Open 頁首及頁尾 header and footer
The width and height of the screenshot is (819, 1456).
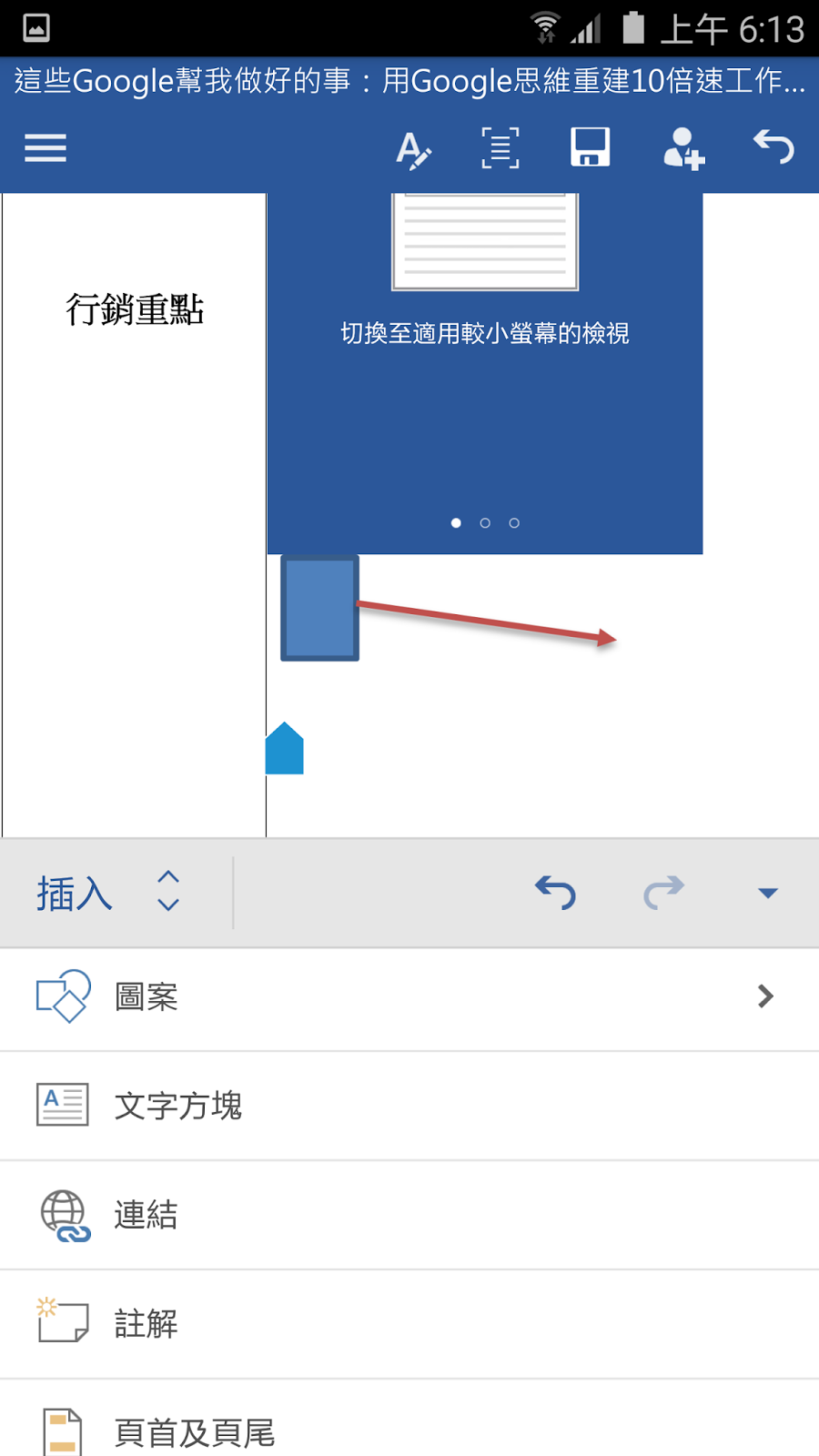(409, 1431)
